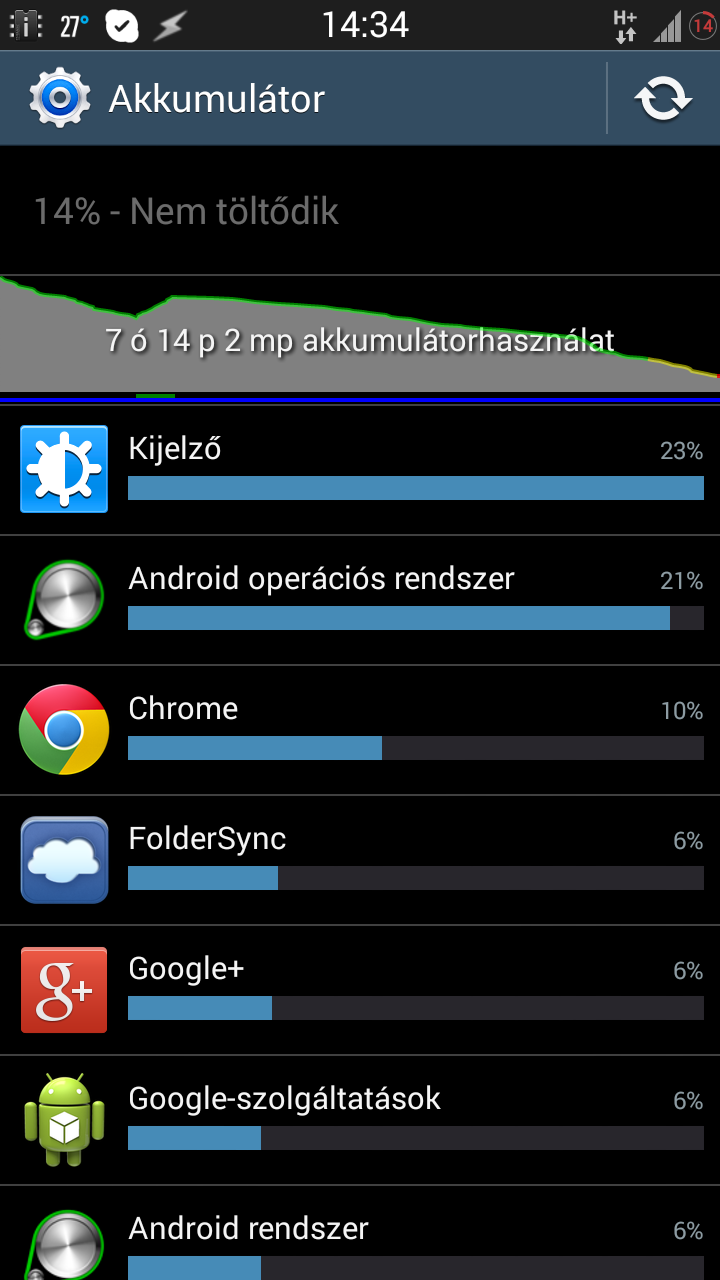Refresh the battery usage stats
720x1280 pixels.
coord(664,99)
